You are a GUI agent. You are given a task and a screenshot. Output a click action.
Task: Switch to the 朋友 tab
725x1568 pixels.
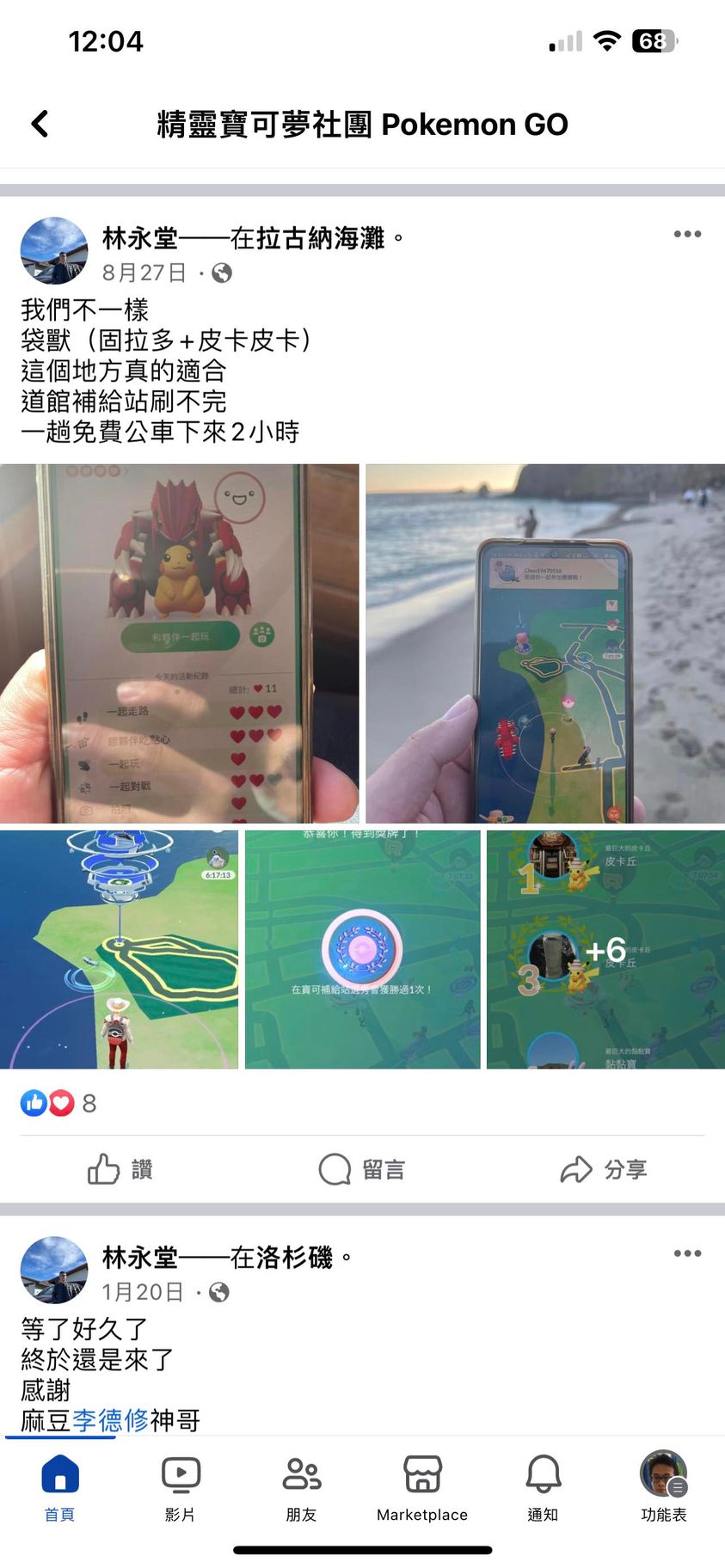301,1489
